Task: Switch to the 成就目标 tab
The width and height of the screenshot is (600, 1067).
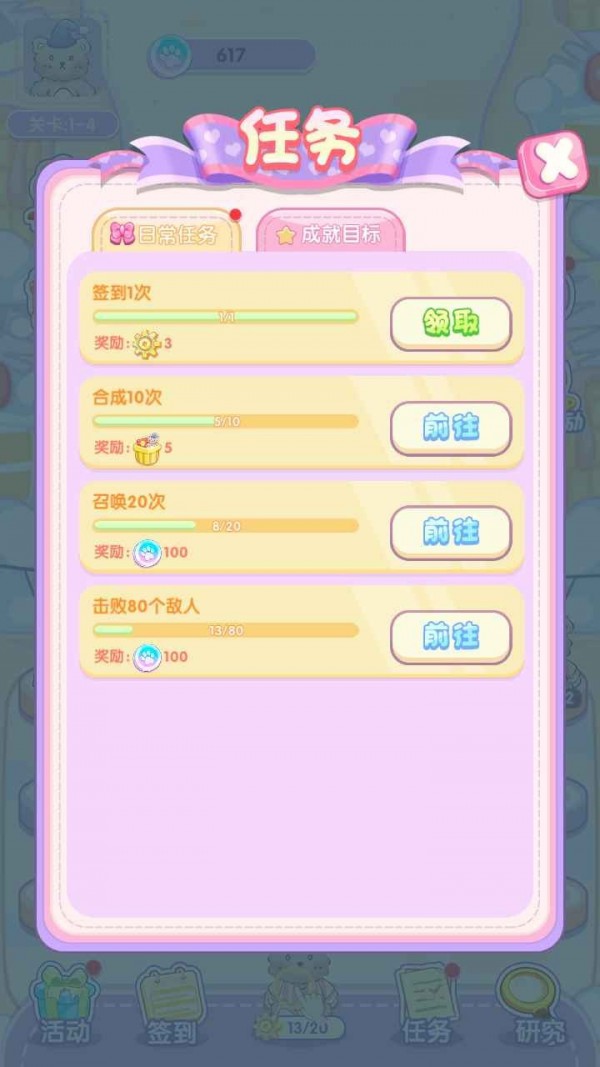Action: click(x=331, y=235)
